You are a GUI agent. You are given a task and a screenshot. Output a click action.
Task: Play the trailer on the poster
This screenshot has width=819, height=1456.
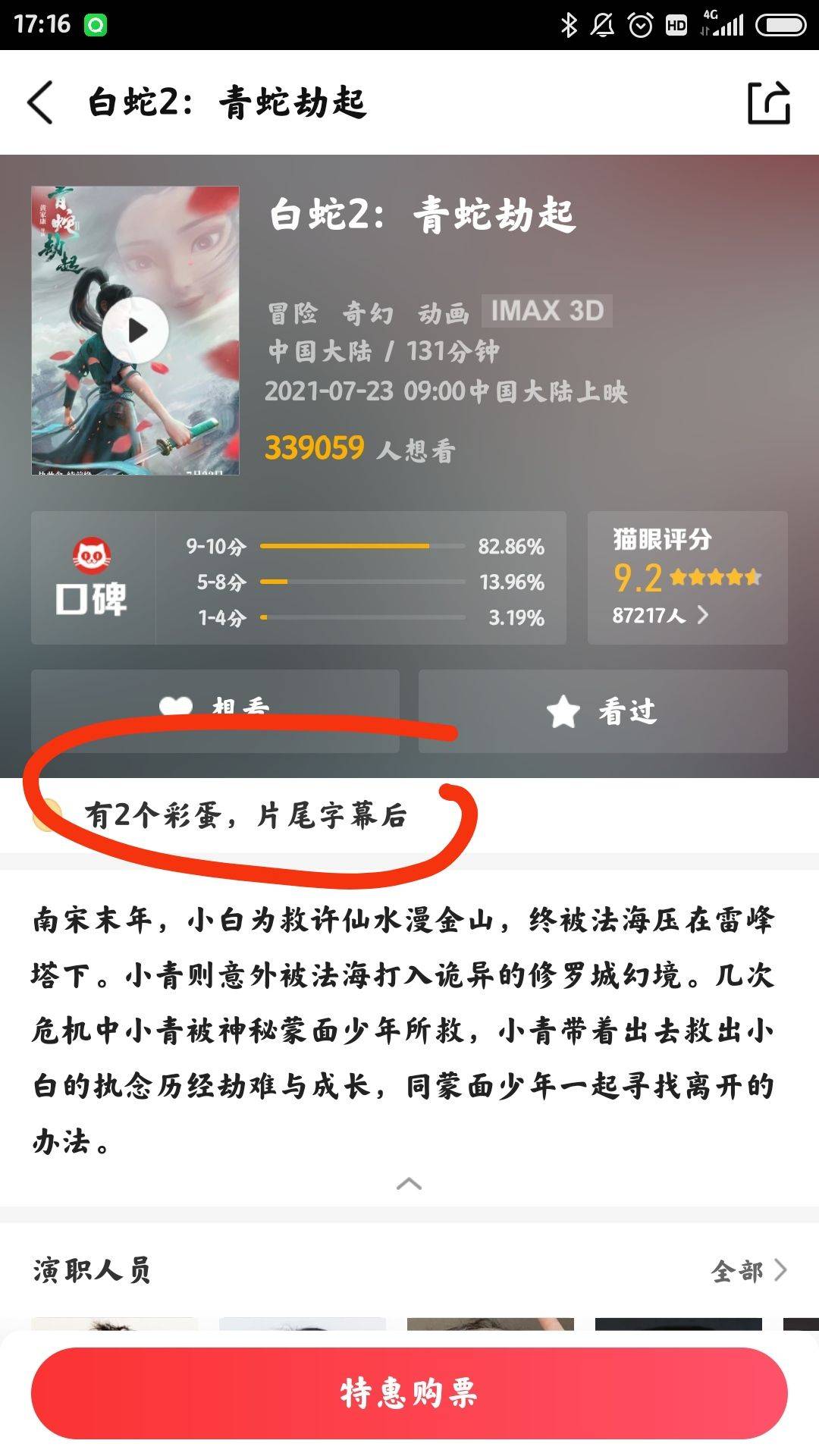(x=136, y=331)
